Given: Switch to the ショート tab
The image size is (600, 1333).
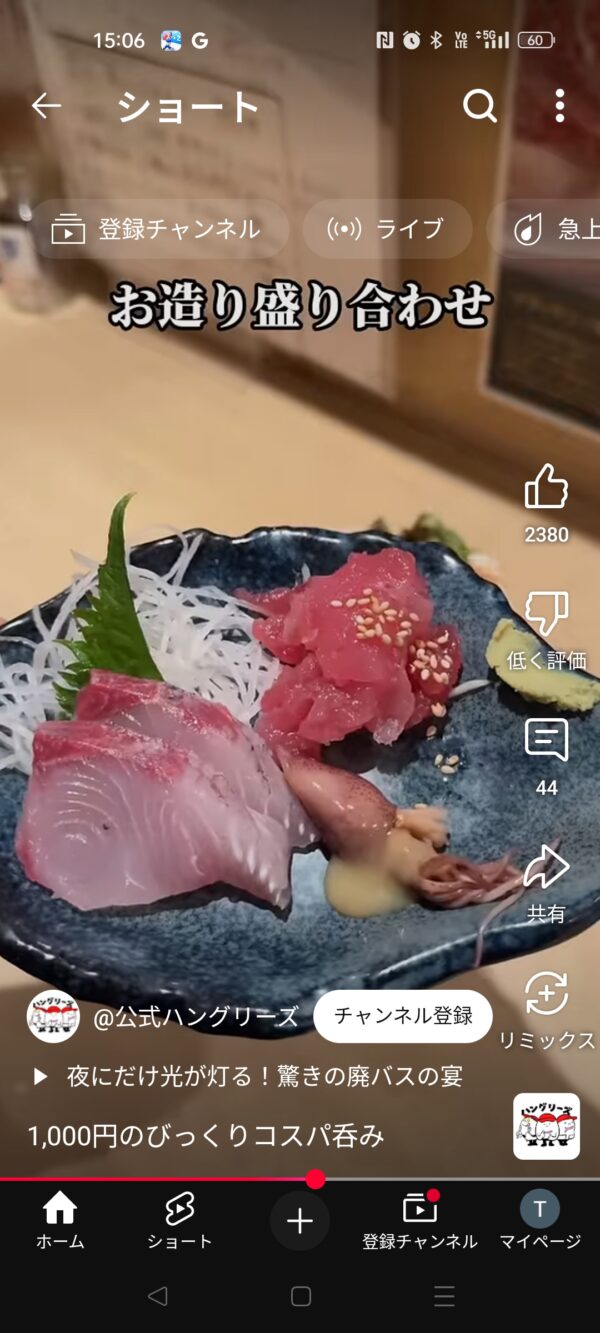Looking at the screenshot, I should tap(180, 1221).
